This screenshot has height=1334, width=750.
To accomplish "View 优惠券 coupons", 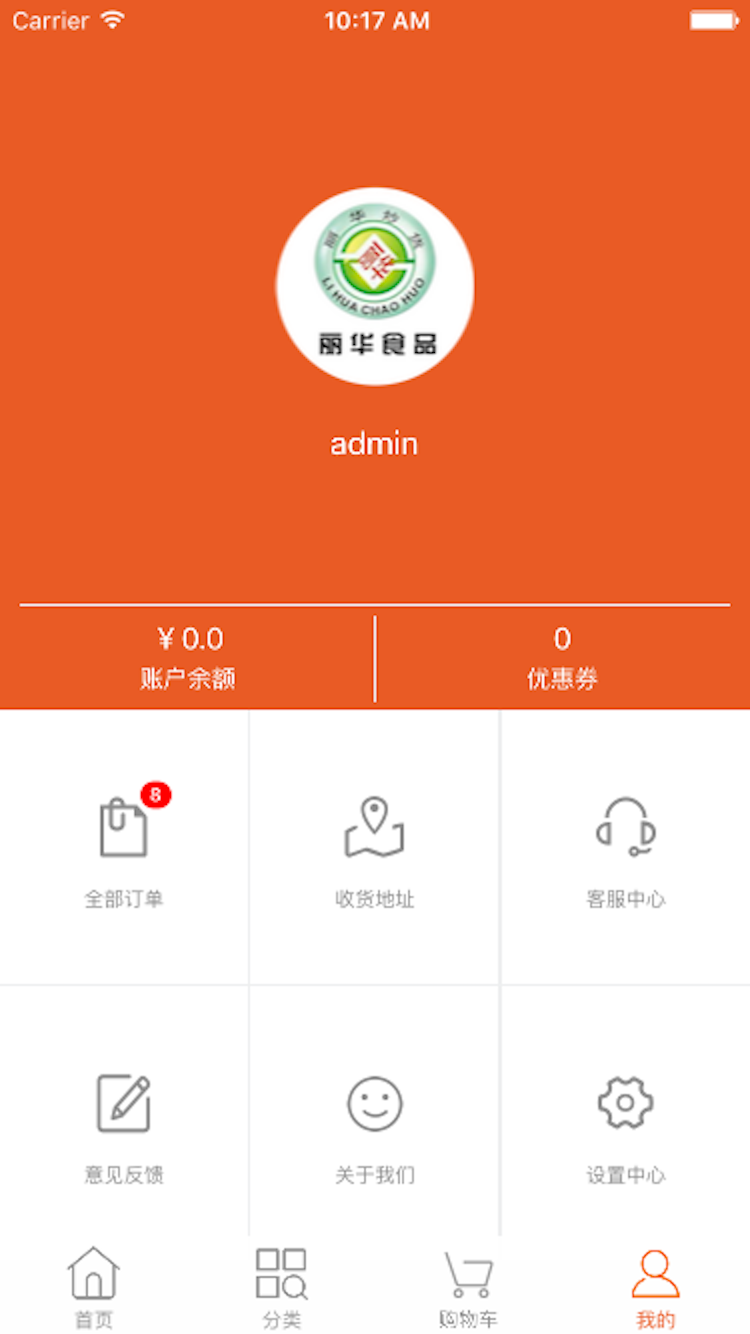I will pyautogui.click(x=562, y=658).
